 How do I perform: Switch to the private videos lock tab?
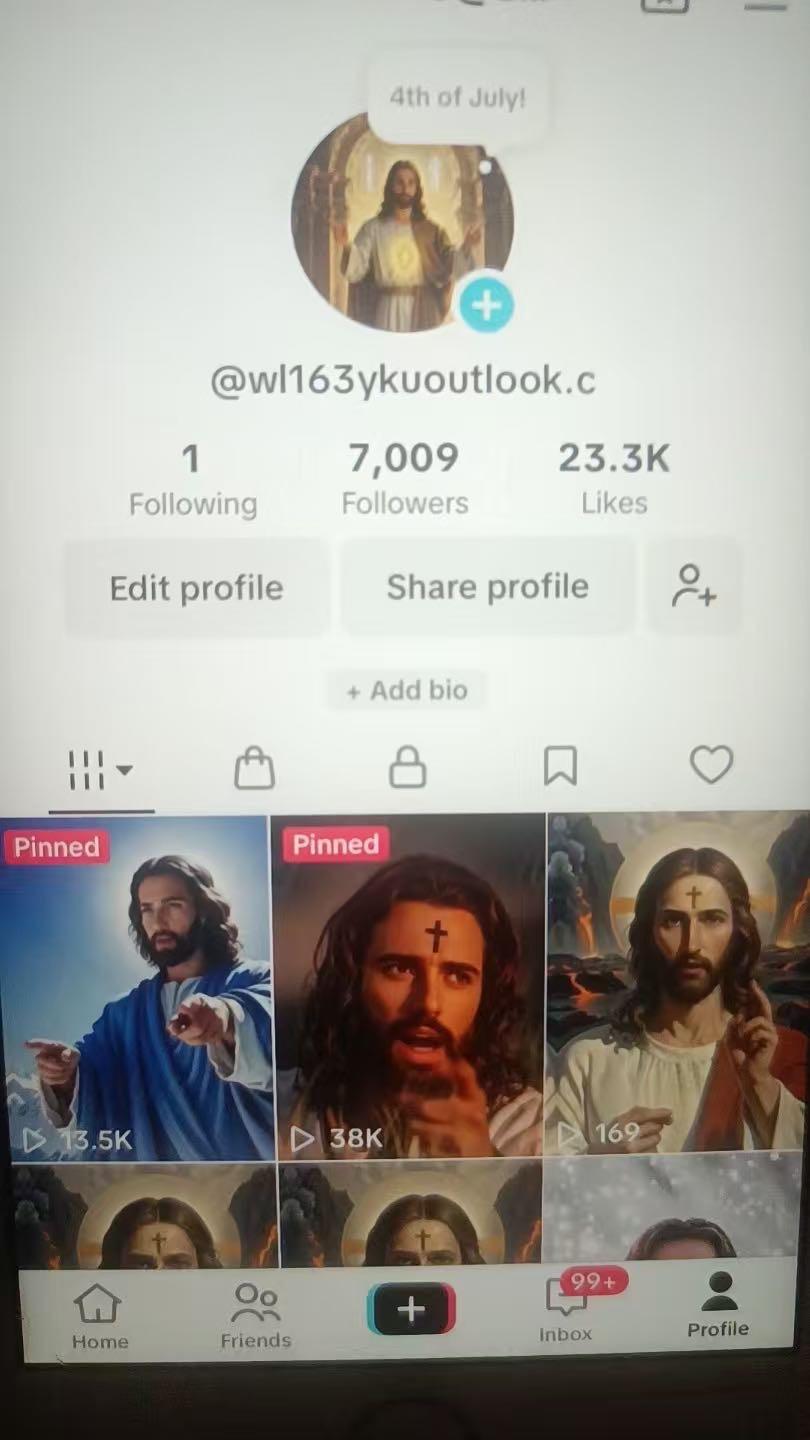(x=407, y=768)
